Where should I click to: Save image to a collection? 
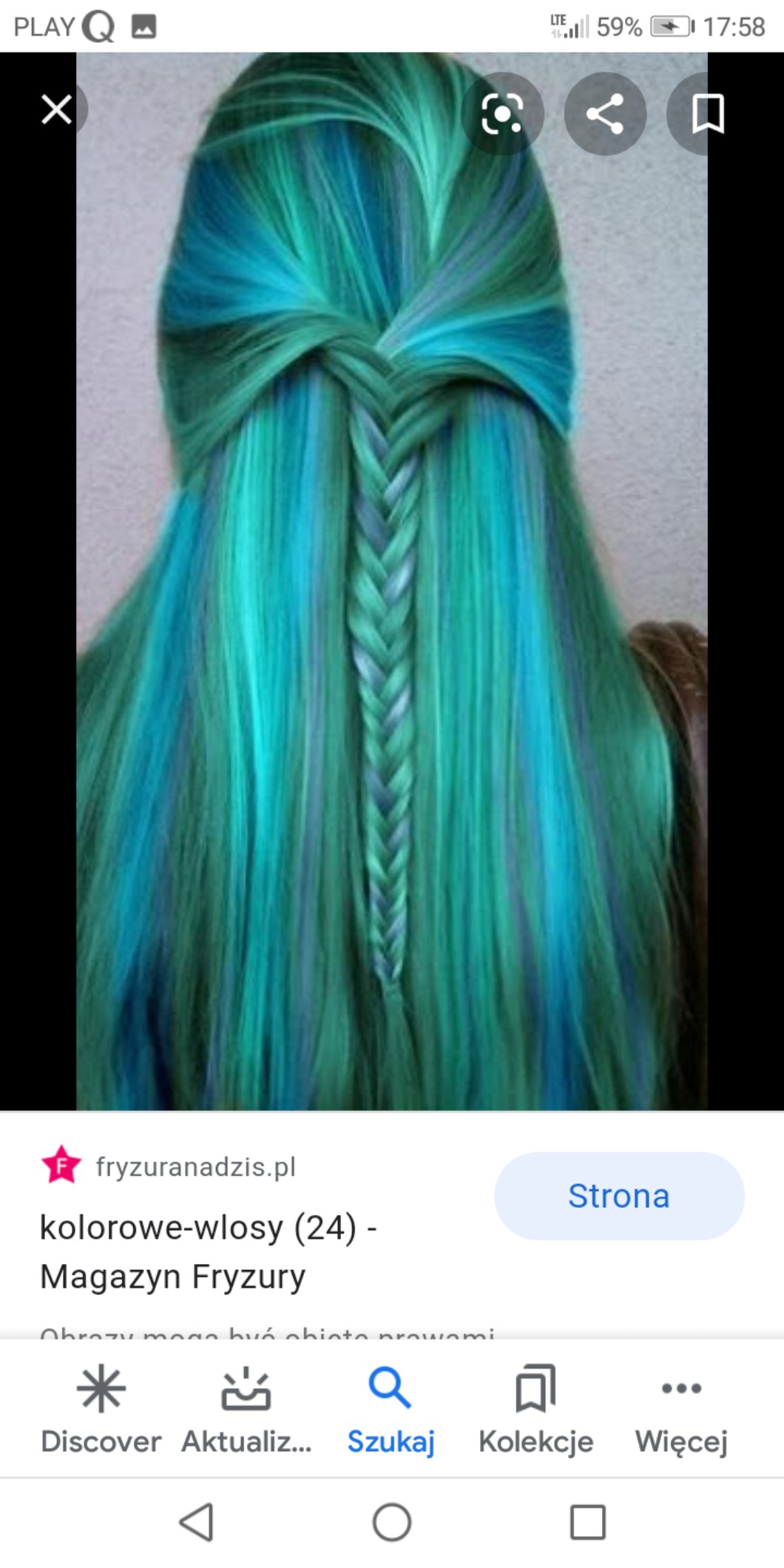(707, 114)
